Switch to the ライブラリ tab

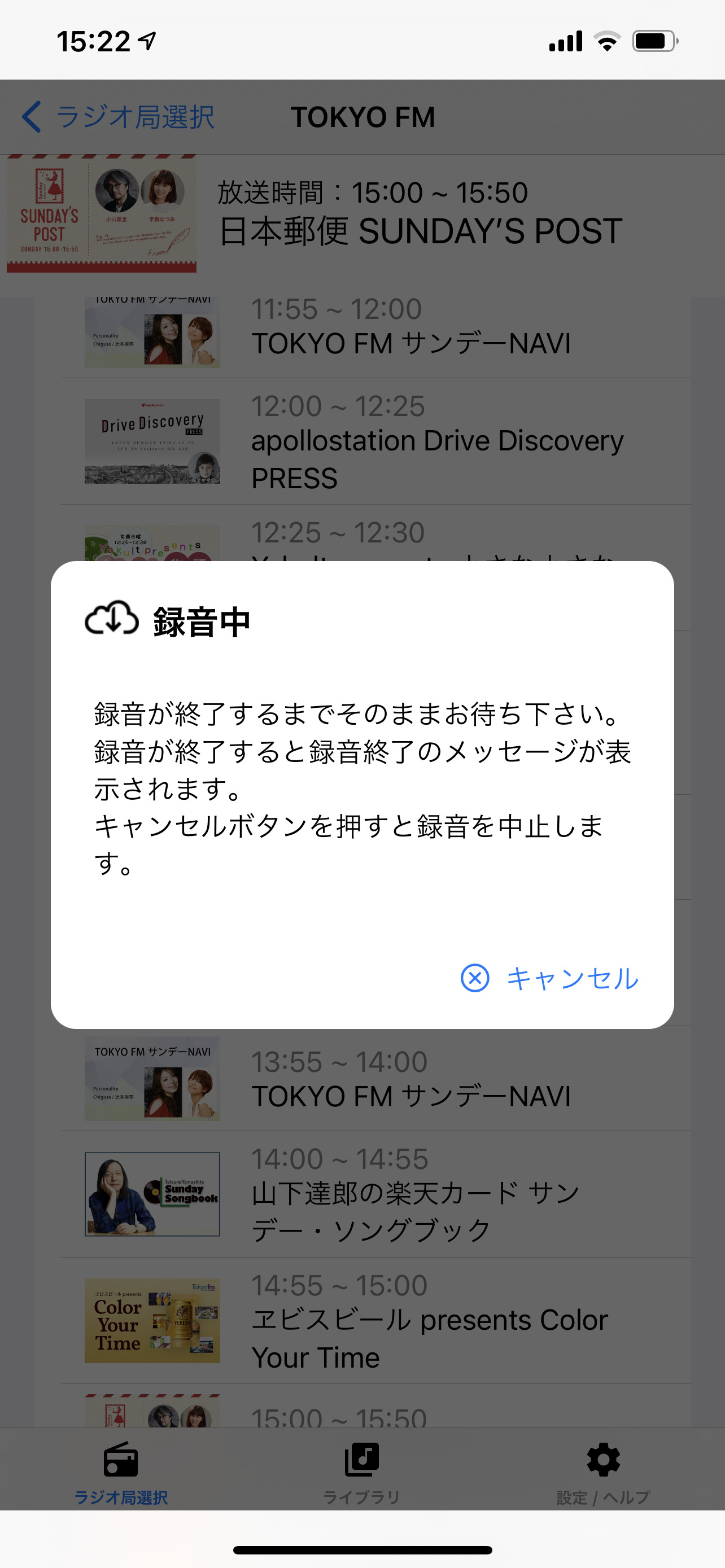[x=361, y=1473]
